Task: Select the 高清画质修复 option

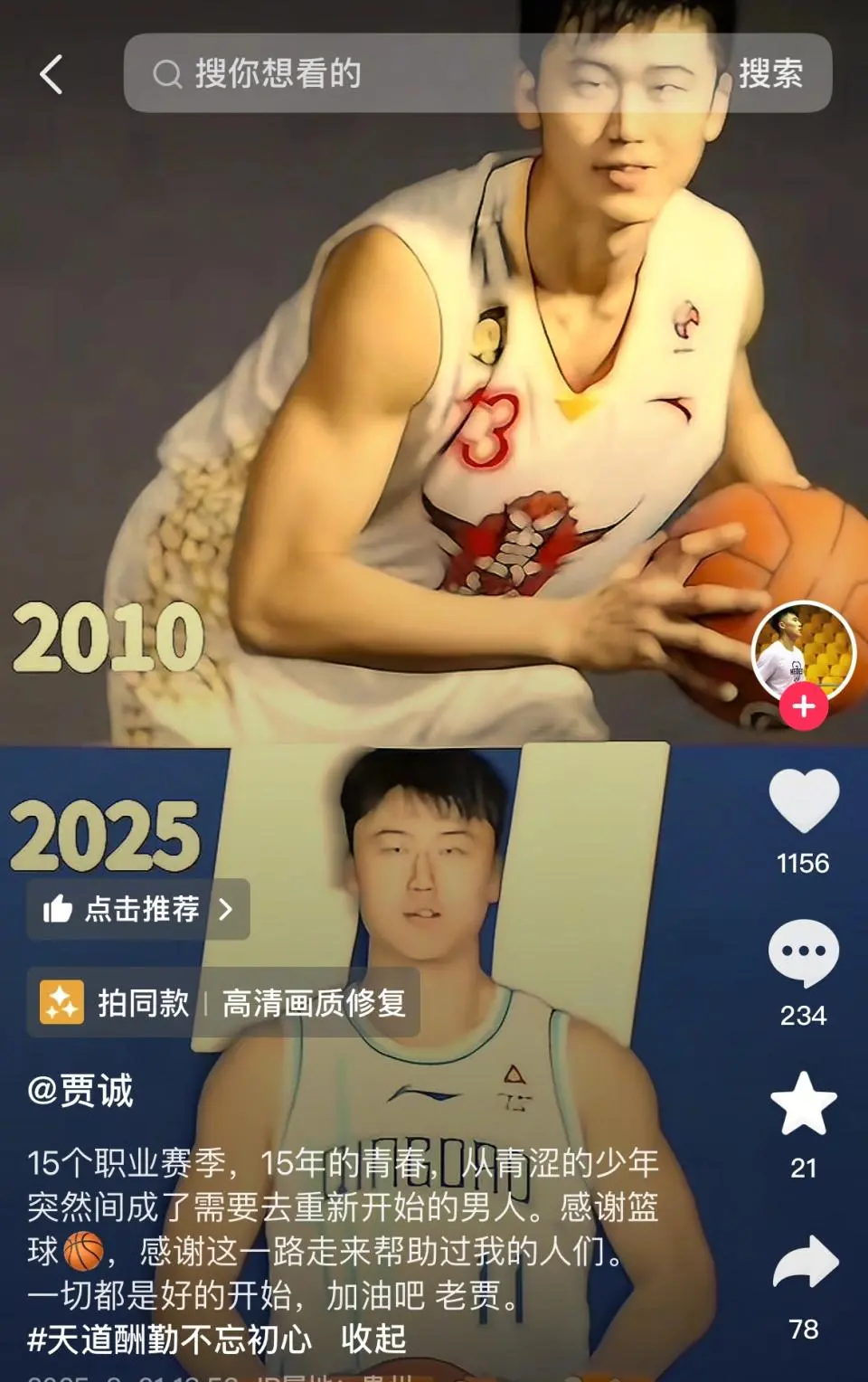Action: pyautogui.click(x=314, y=1001)
